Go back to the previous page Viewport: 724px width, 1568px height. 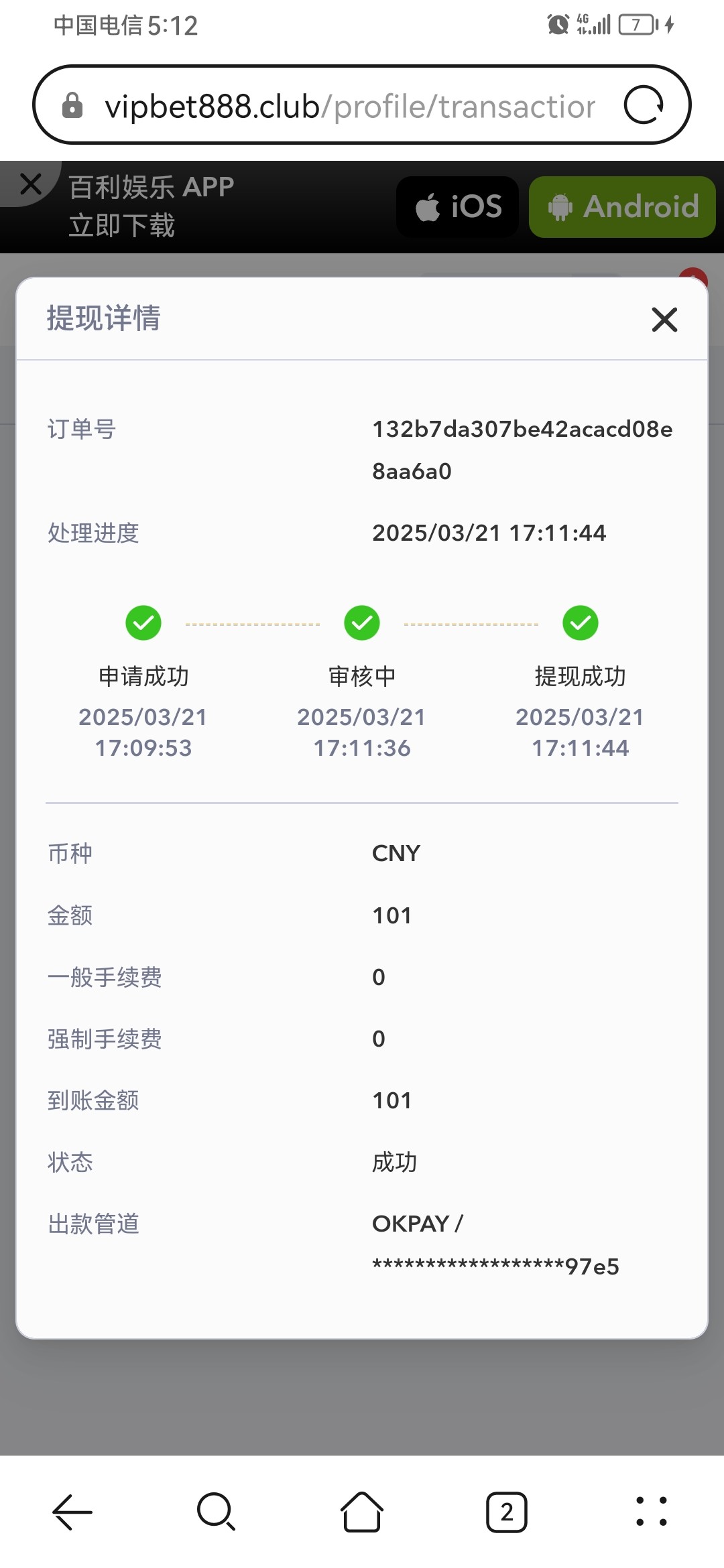coord(72,1512)
